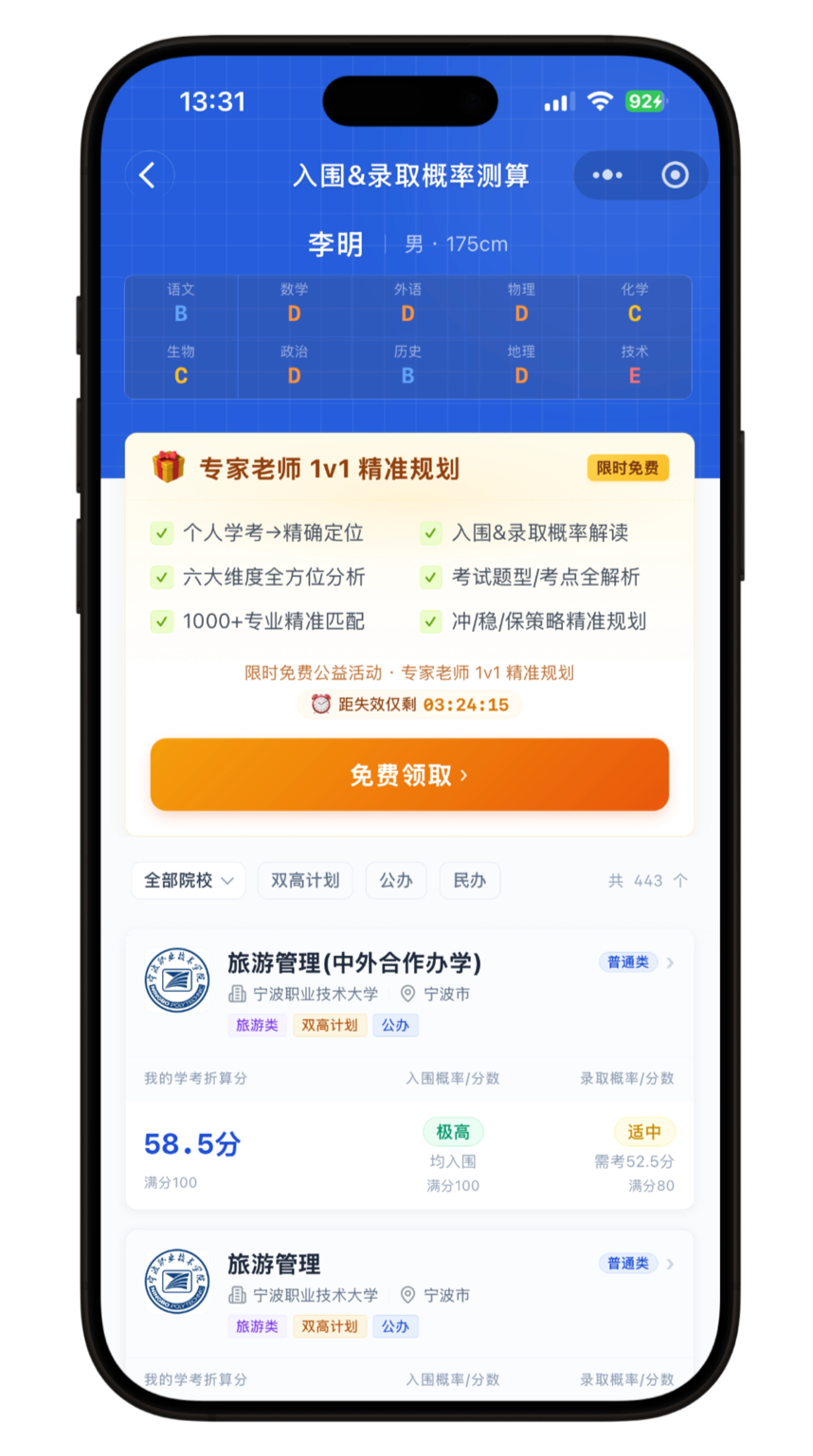The height and width of the screenshot is (1456, 813).
Task: Open the mini program three-dot menu
Action: pyautogui.click(x=607, y=175)
